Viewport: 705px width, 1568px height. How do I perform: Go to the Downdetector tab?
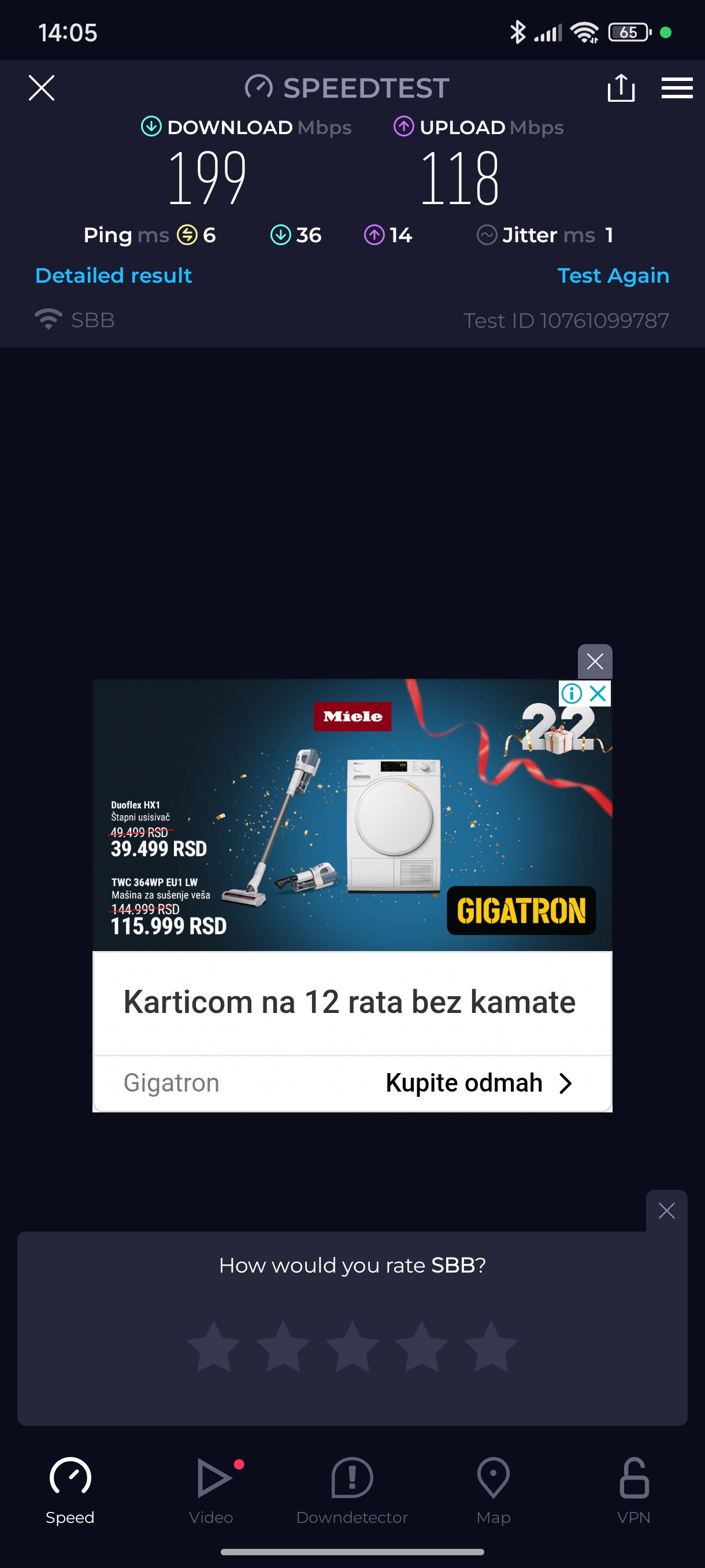point(351,1489)
